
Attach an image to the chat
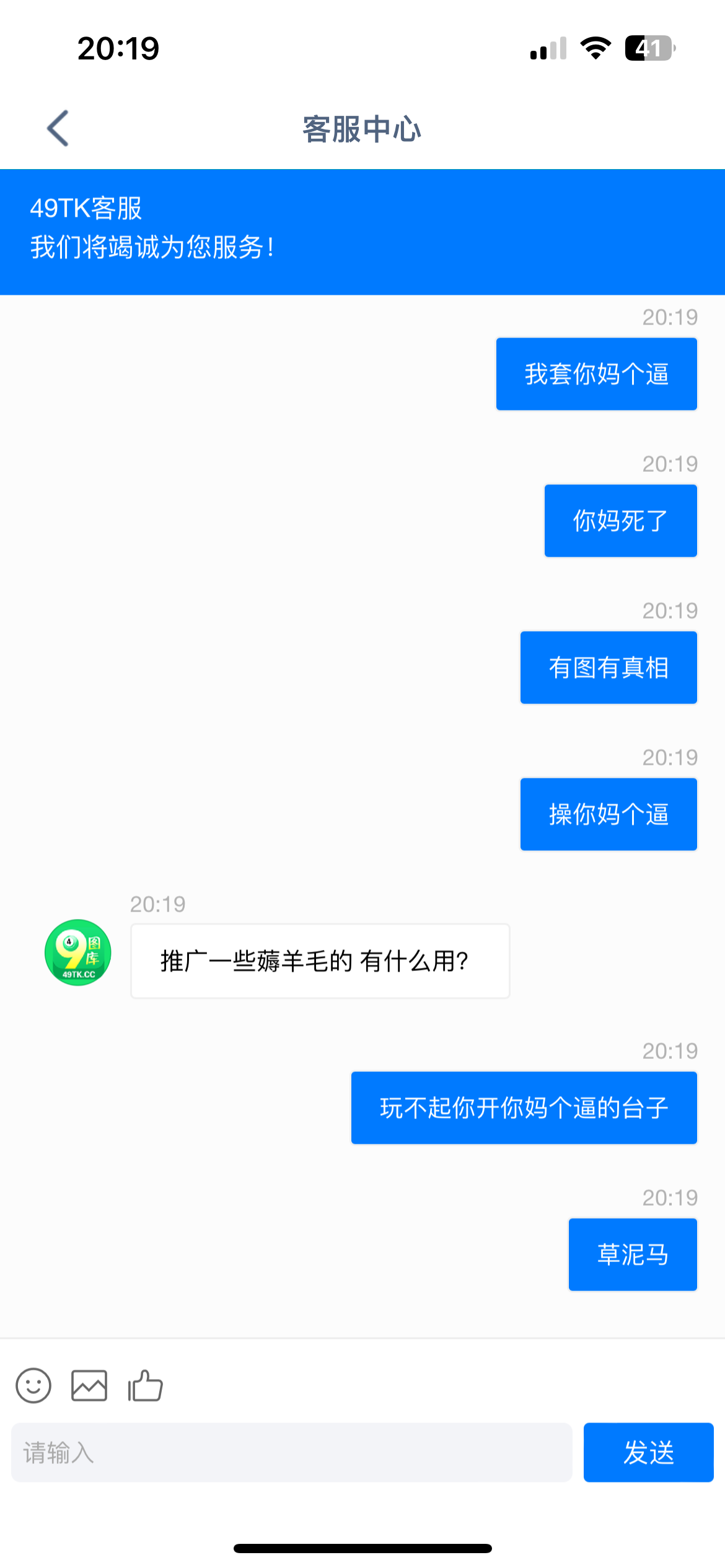89,1385
